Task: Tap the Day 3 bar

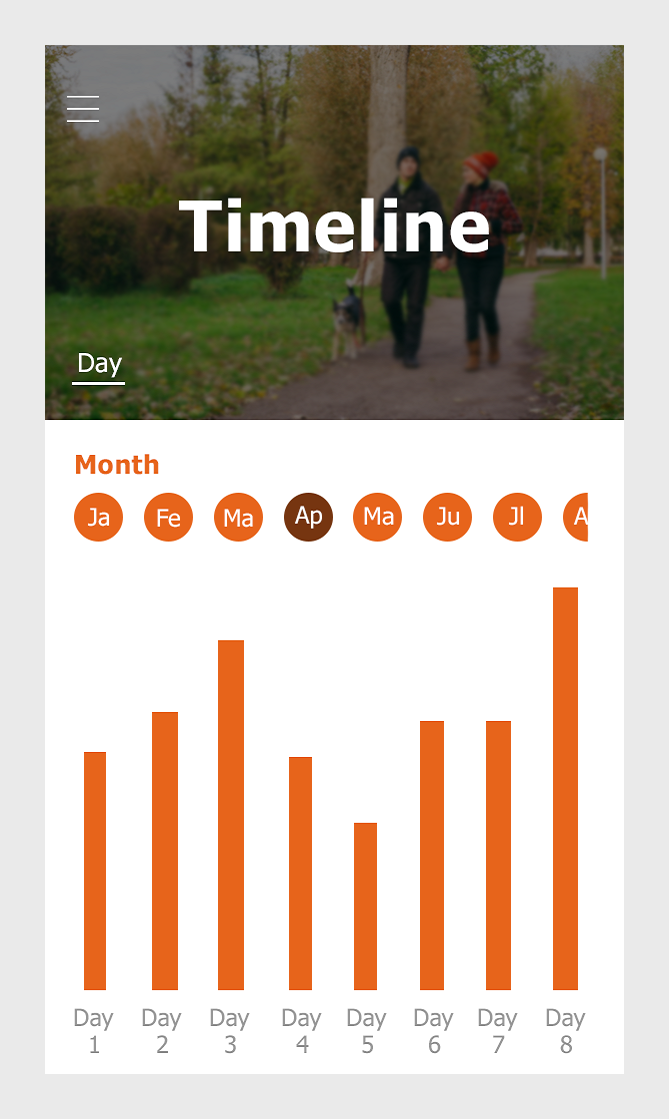Action: tap(231, 815)
